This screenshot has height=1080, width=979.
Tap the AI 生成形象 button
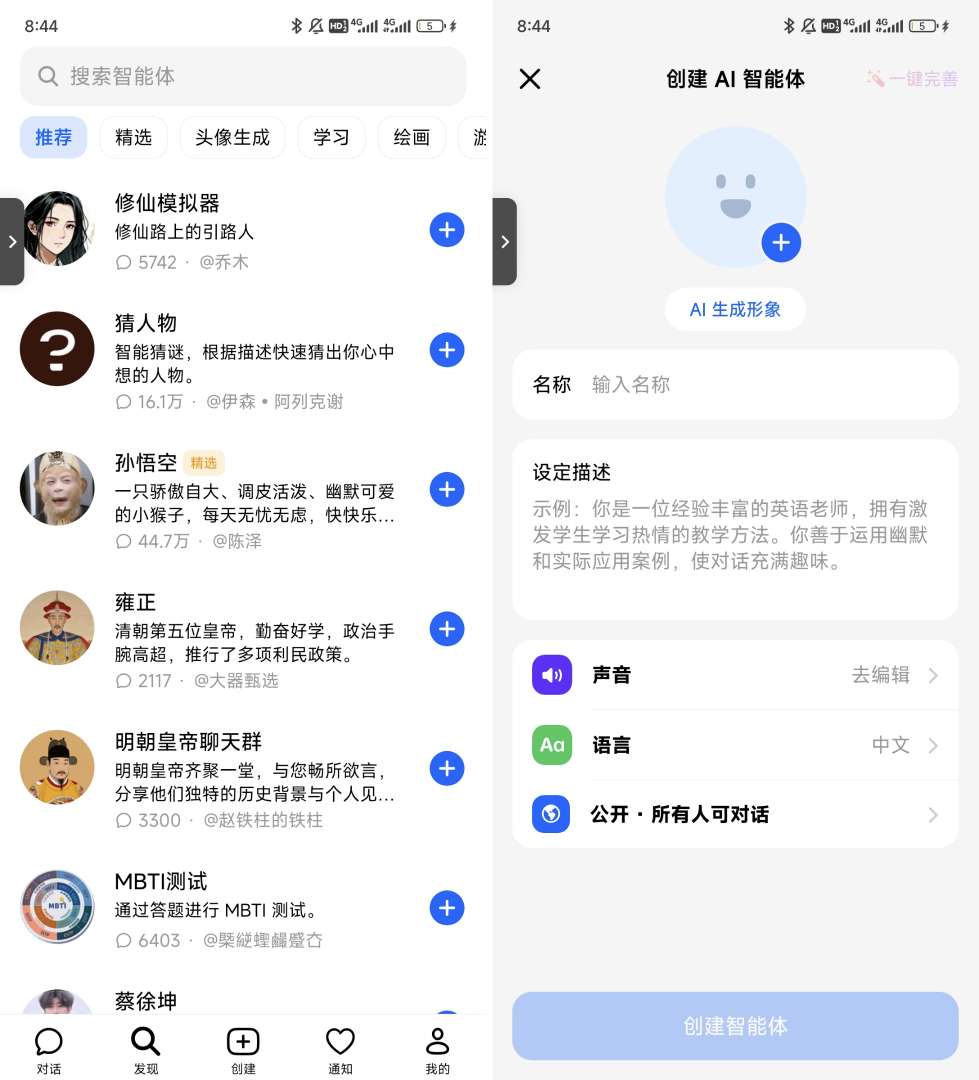pyautogui.click(x=735, y=310)
